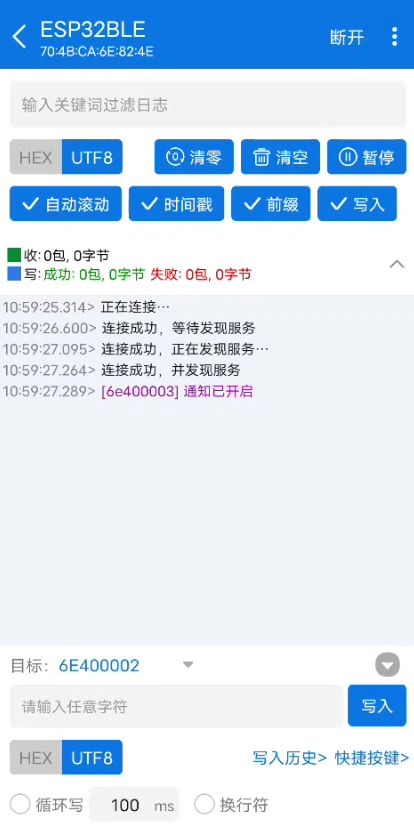414x830 pixels.
Task: Tap 断开 to disconnect device
Action: point(347,38)
